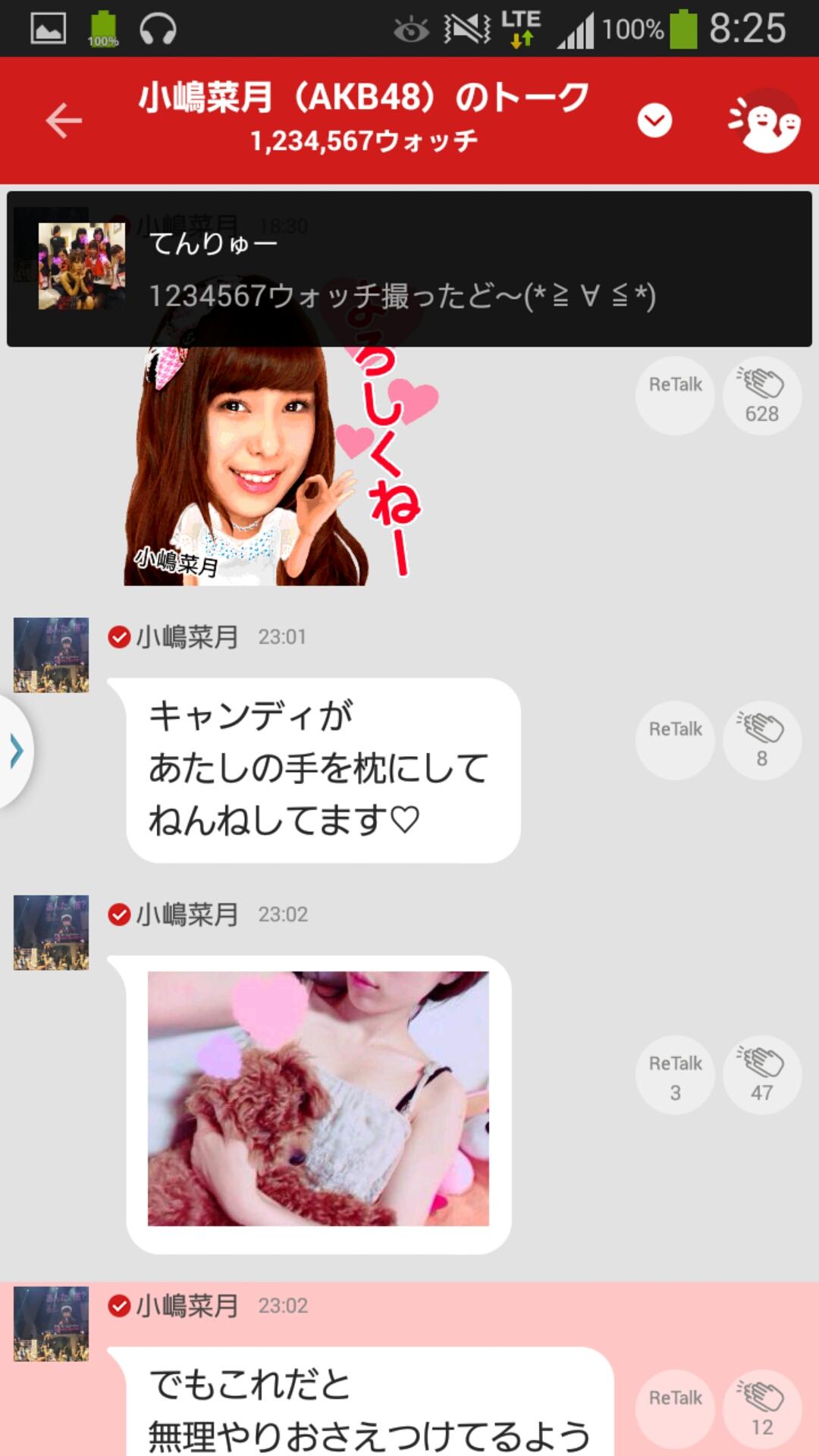Open the side panel arrow handle
The image size is (819, 1456).
pos(16,752)
